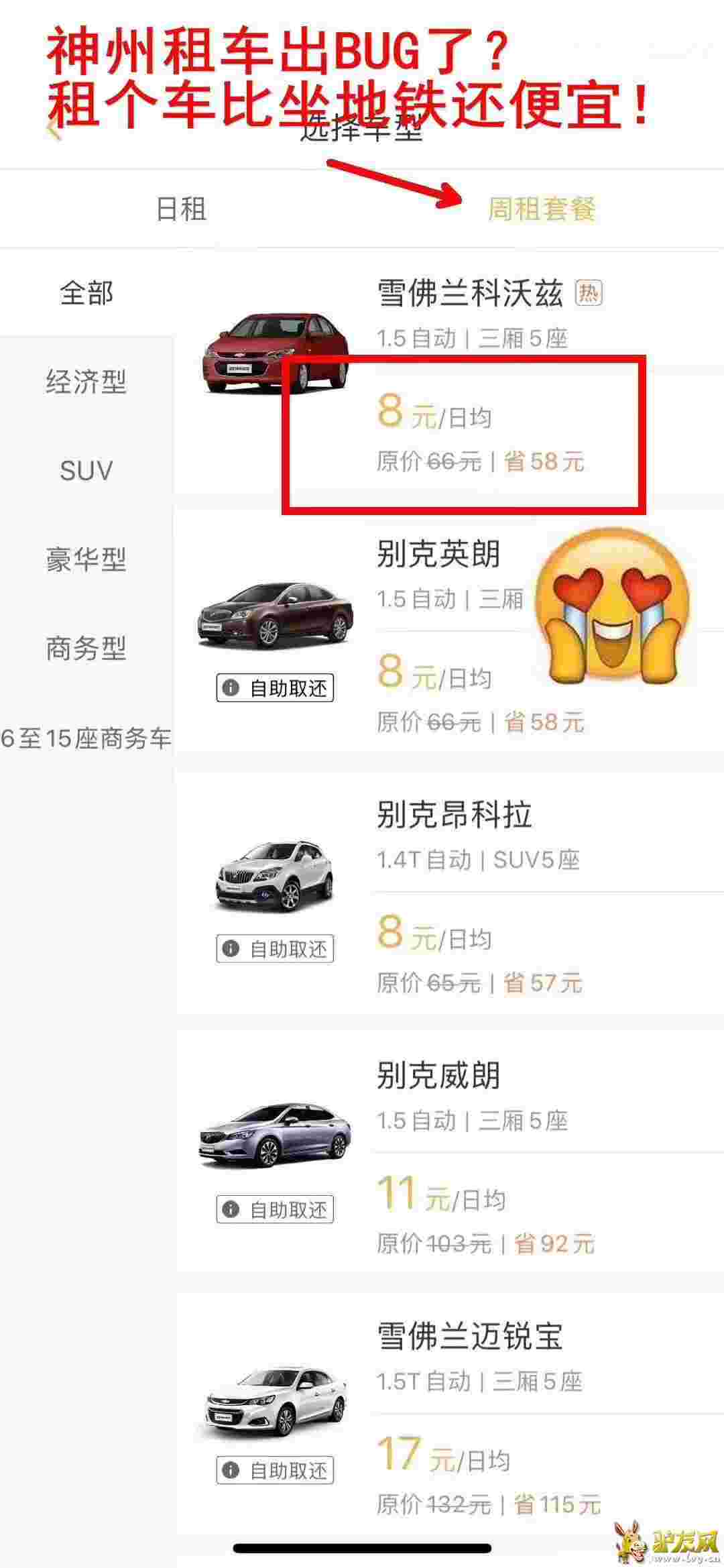Pick the 雪佛兰迈锐宝 listing

point(469,1336)
